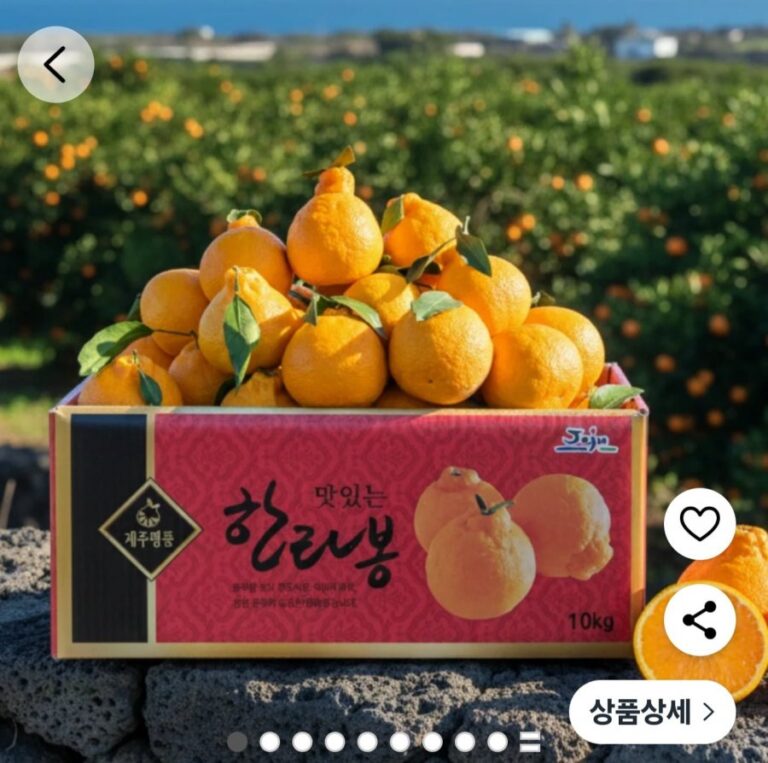Image resolution: width=768 pixels, height=763 pixels.
Task: Share this product
Action: click(699, 619)
